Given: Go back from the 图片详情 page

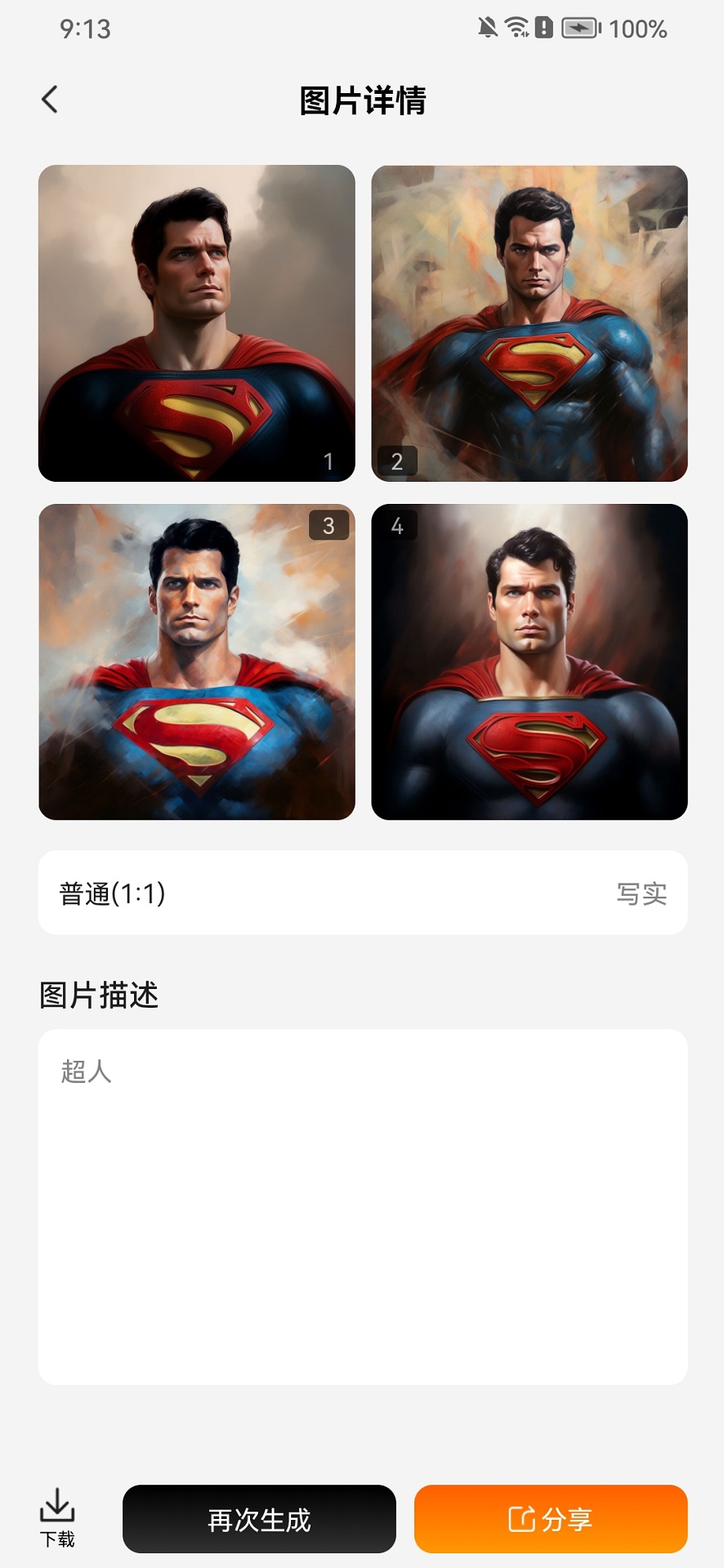Looking at the screenshot, I should coord(50,100).
